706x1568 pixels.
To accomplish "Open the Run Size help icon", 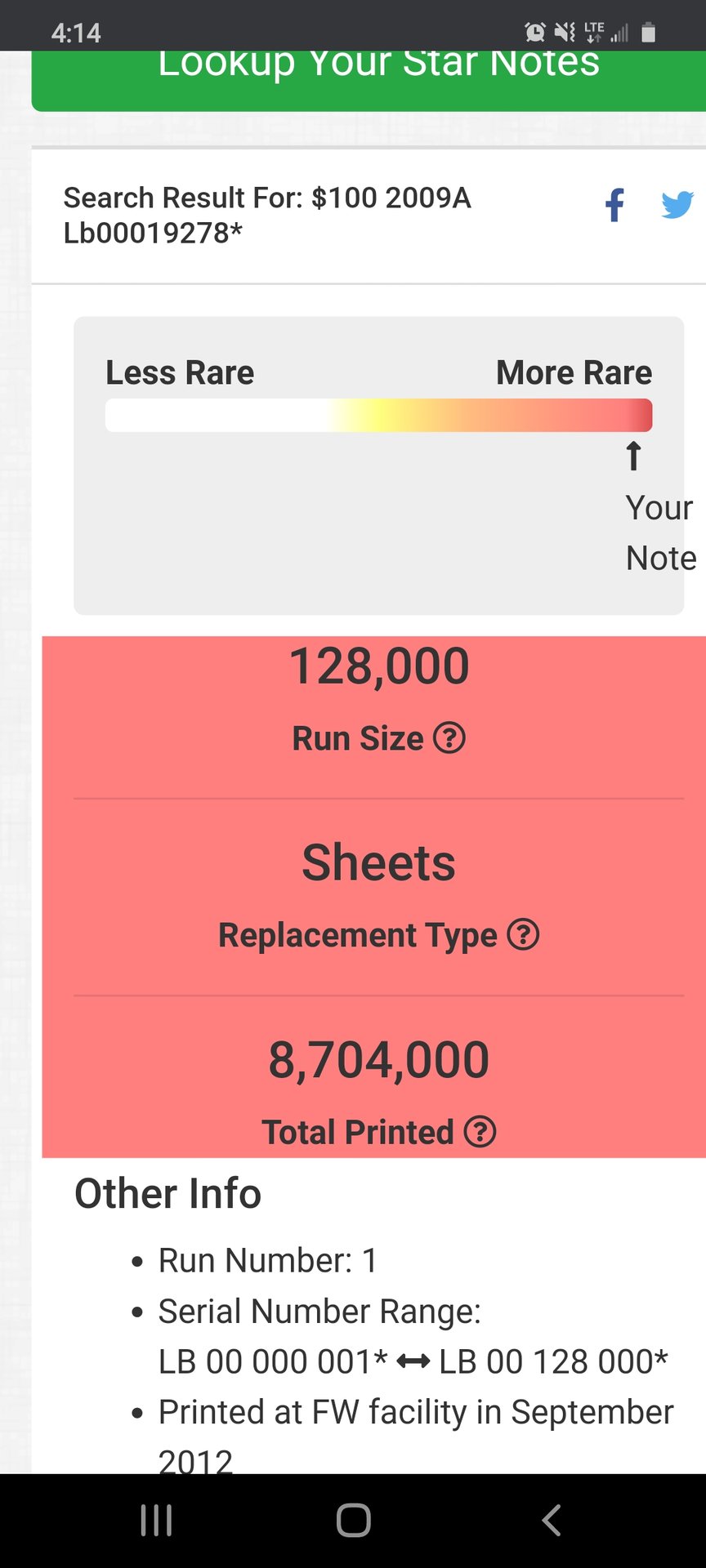I will point(449,738).
